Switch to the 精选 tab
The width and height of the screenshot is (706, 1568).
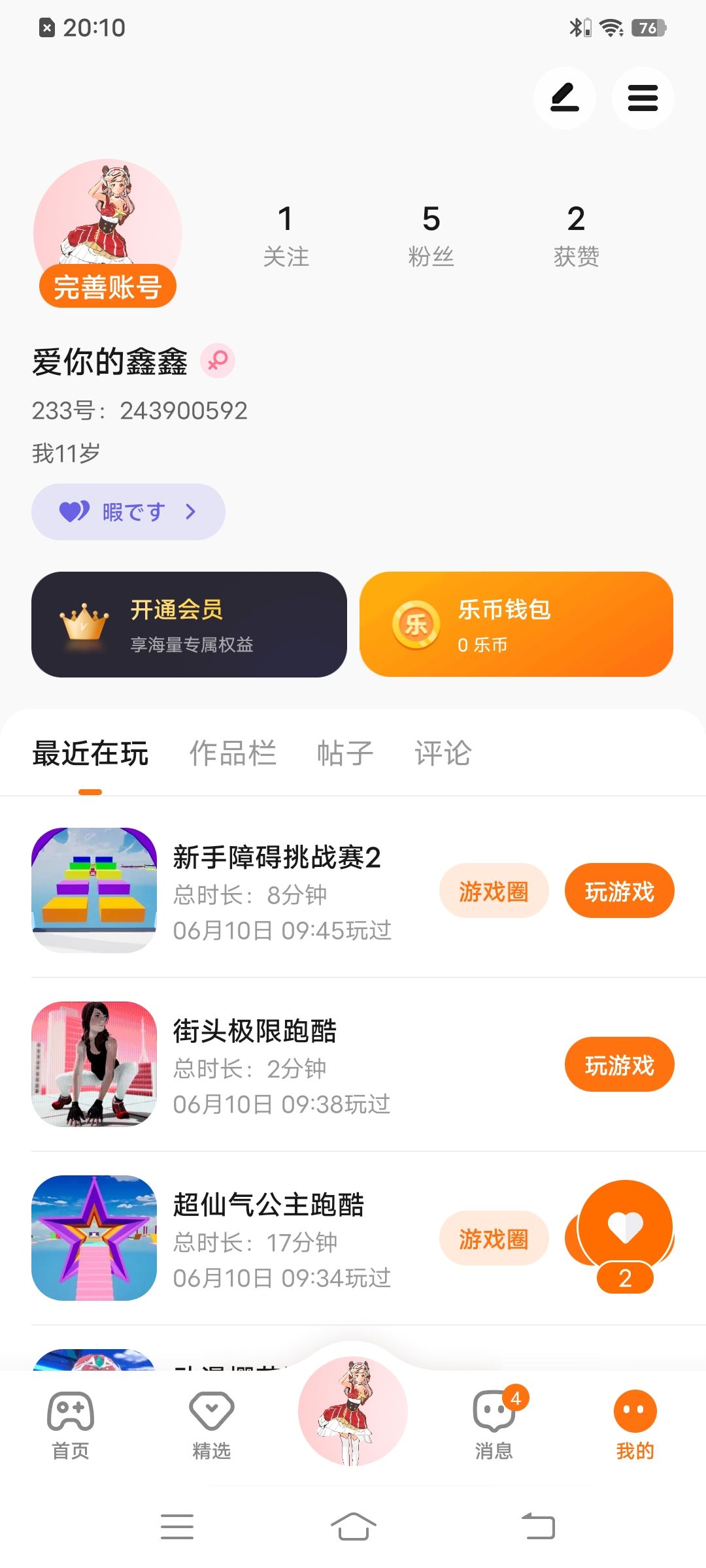tap(211, 1424)
